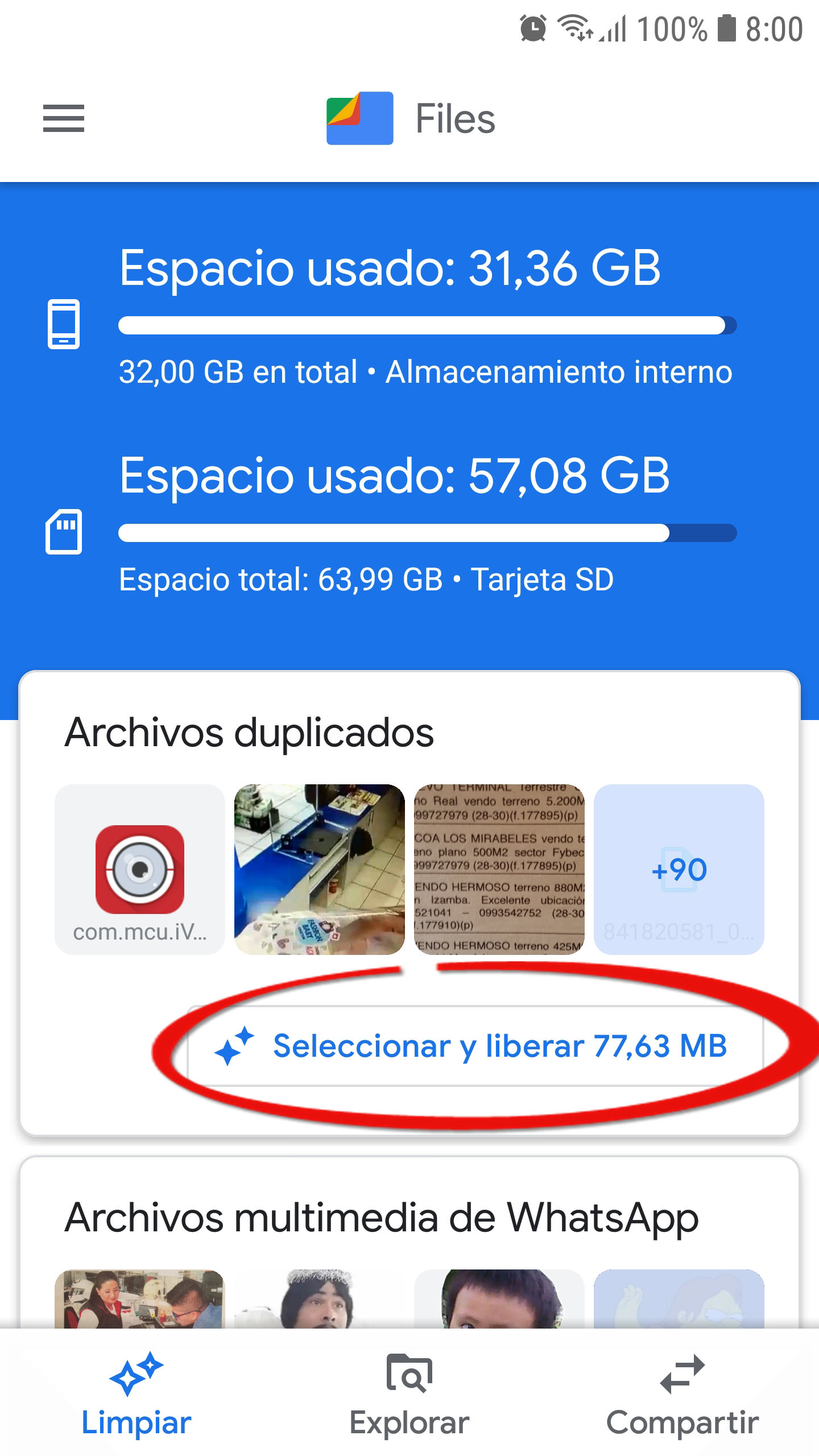Open the newspaper ad duplicate image
Image resolution: width=819 pixels, height=1456 pixels.
click(499, 869)
